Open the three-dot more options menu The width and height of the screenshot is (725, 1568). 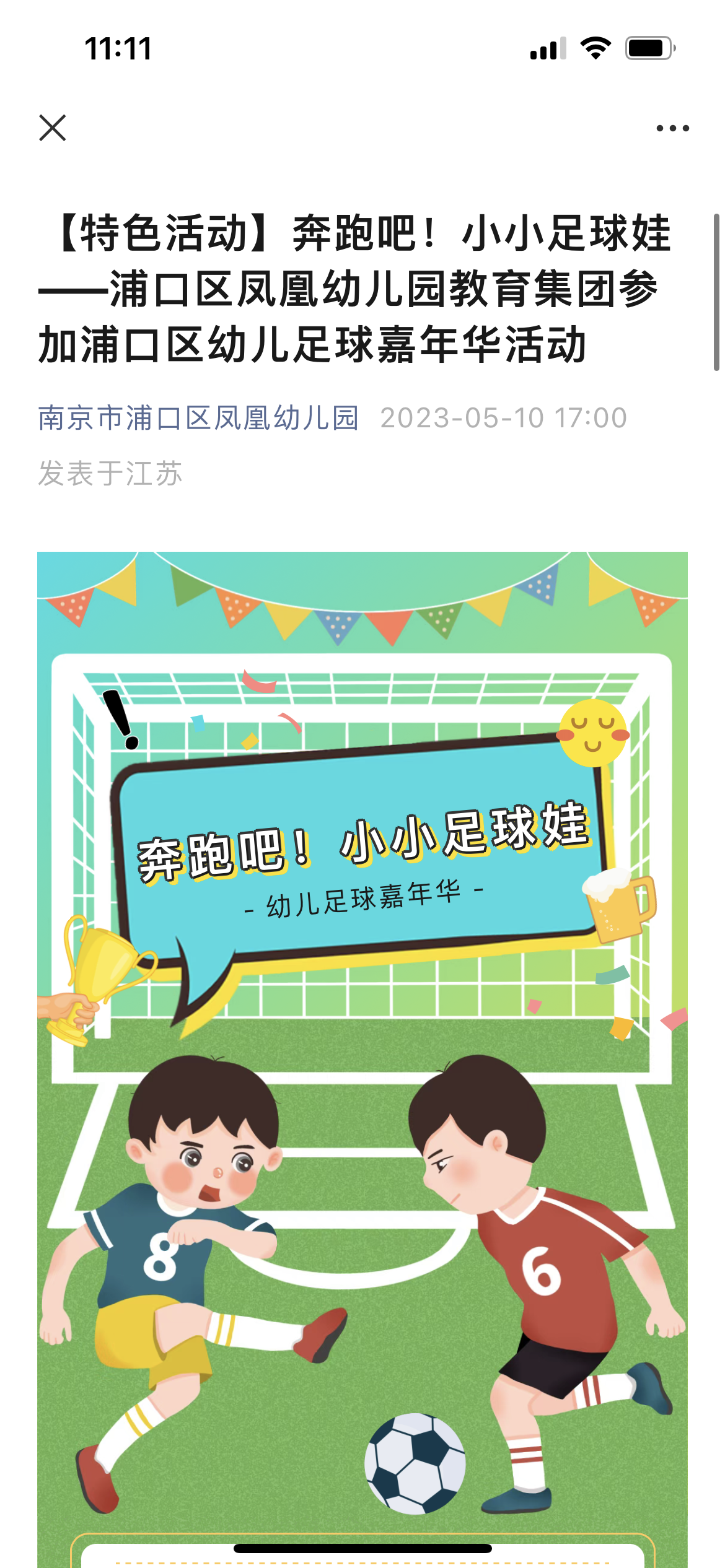coord(672,128)
